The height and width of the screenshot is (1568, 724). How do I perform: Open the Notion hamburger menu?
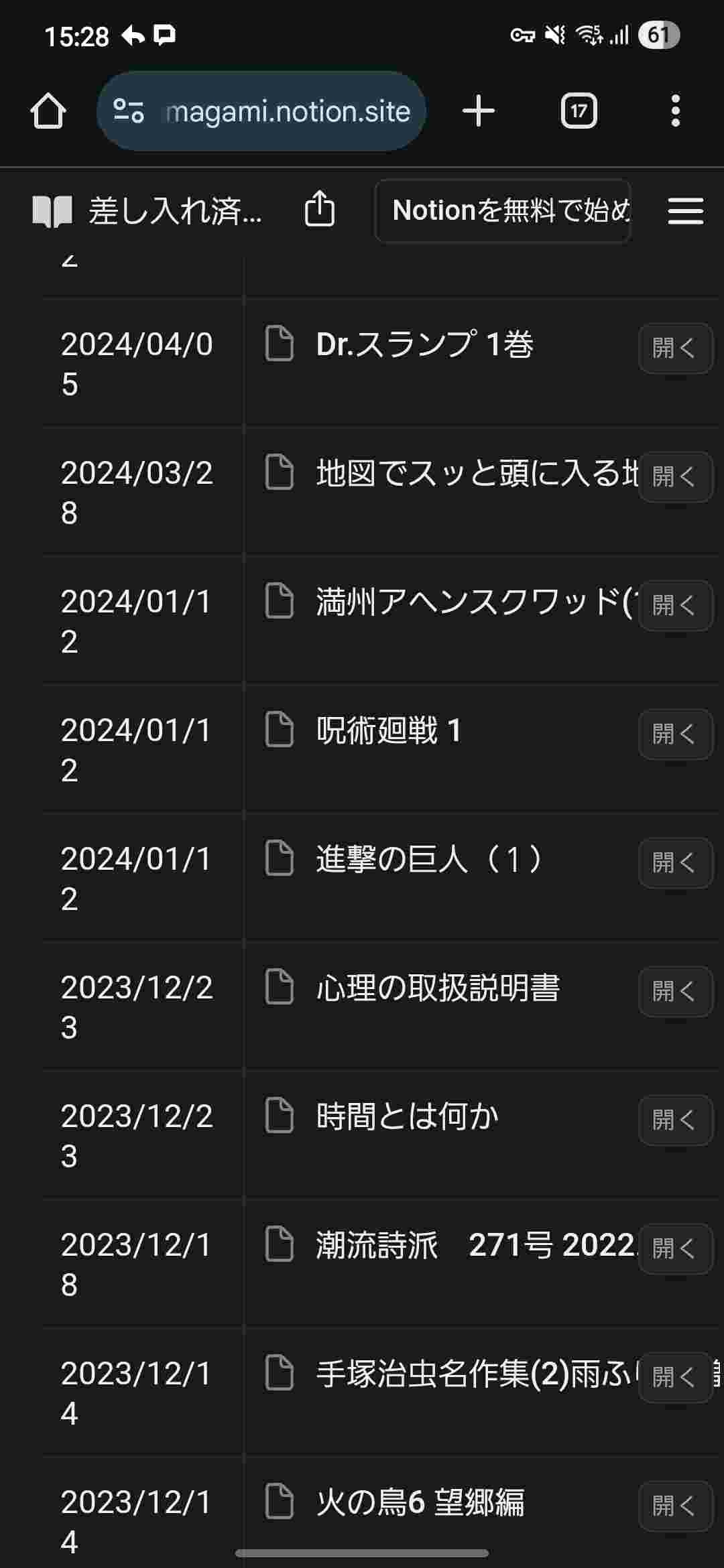click(x=685, y=211)
